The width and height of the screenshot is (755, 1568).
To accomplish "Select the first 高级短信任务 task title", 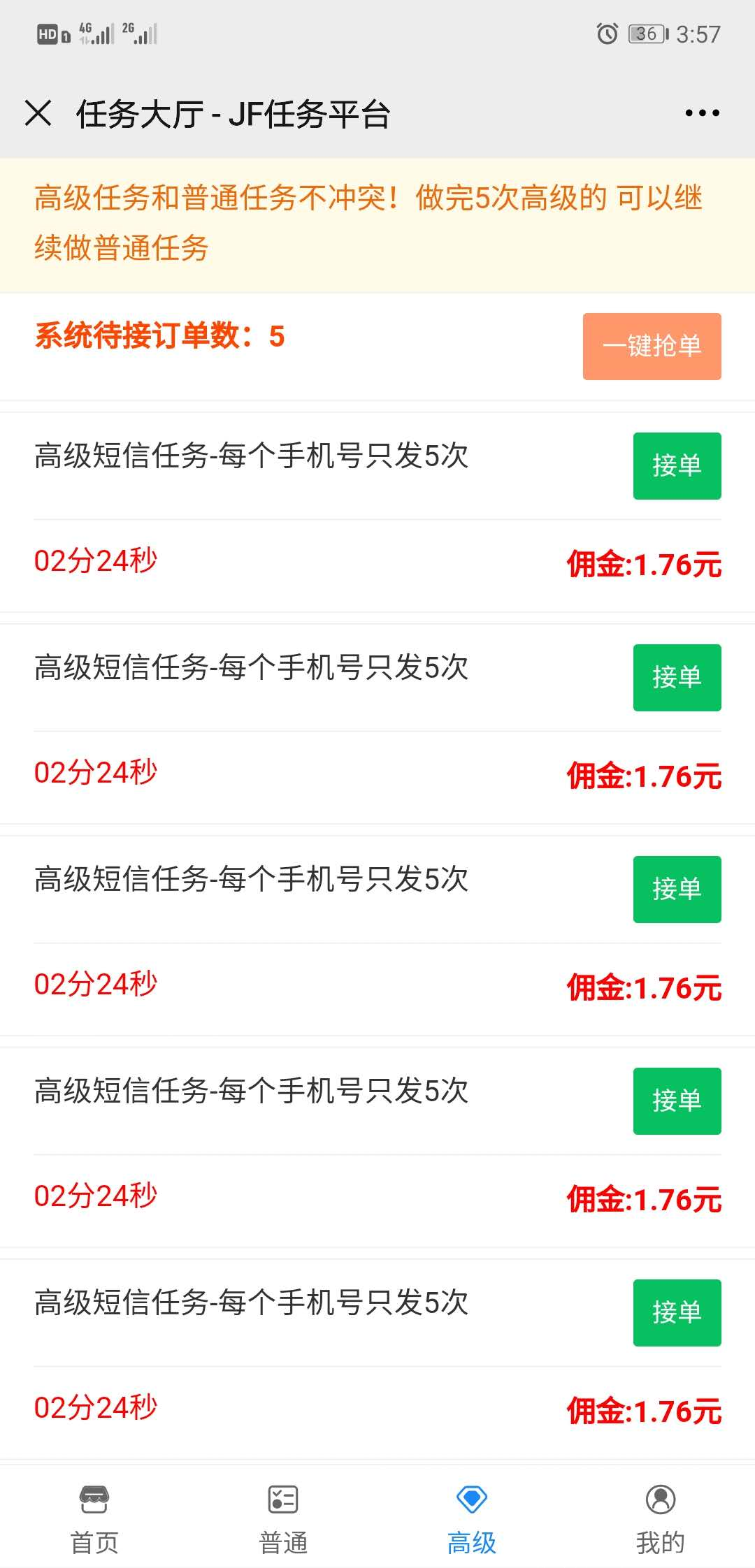I will [x=252, y=458].
